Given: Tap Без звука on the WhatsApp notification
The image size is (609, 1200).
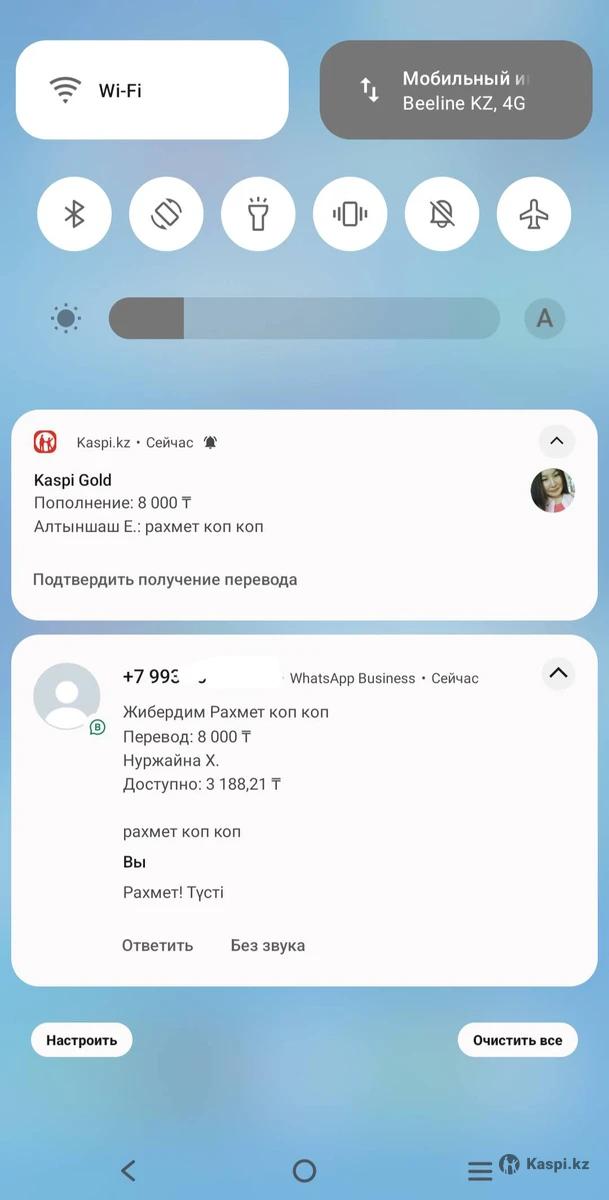Looking at the screenshot, I should (268, 945).
